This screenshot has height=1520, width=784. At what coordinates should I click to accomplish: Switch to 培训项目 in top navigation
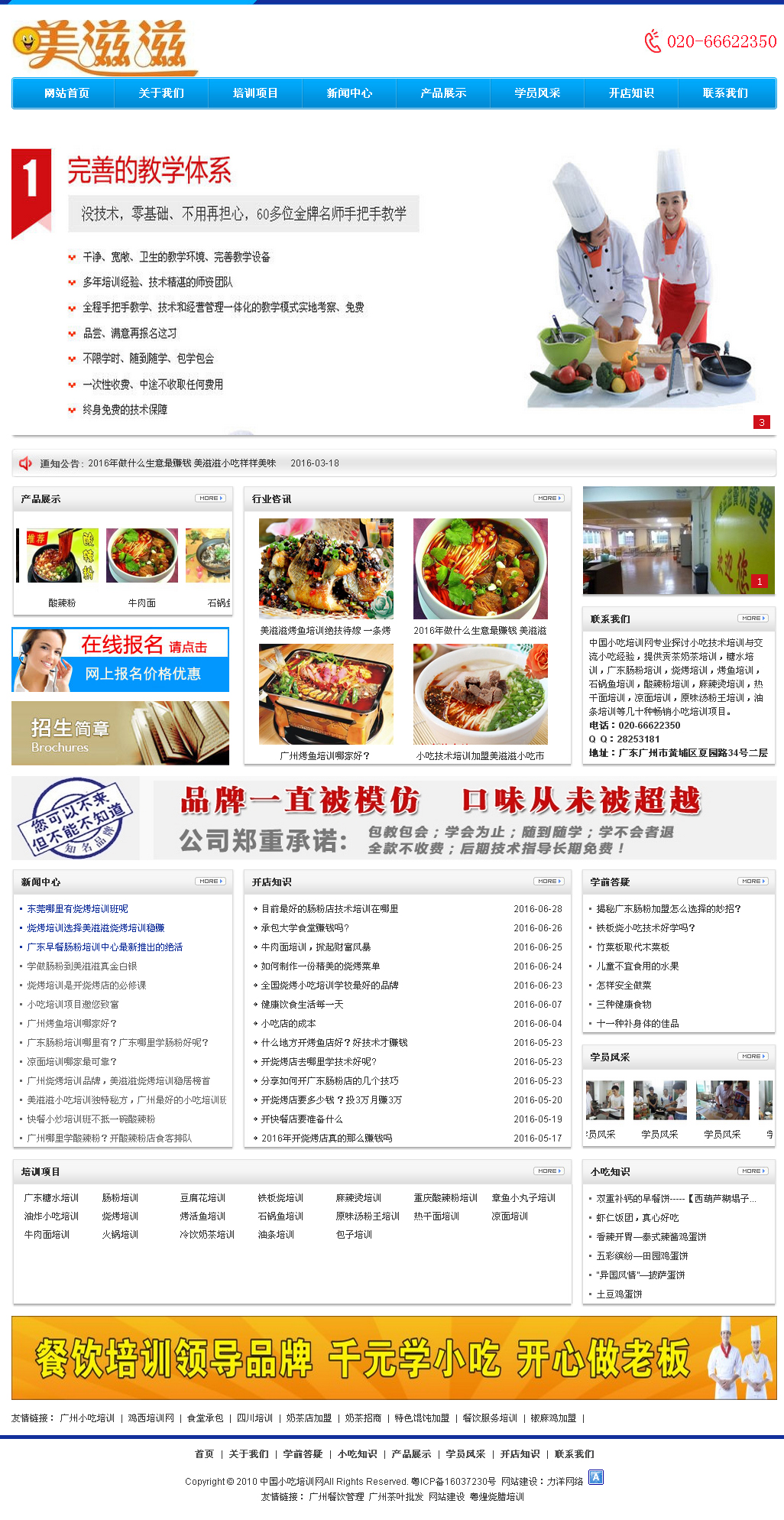tap(255, 93)
